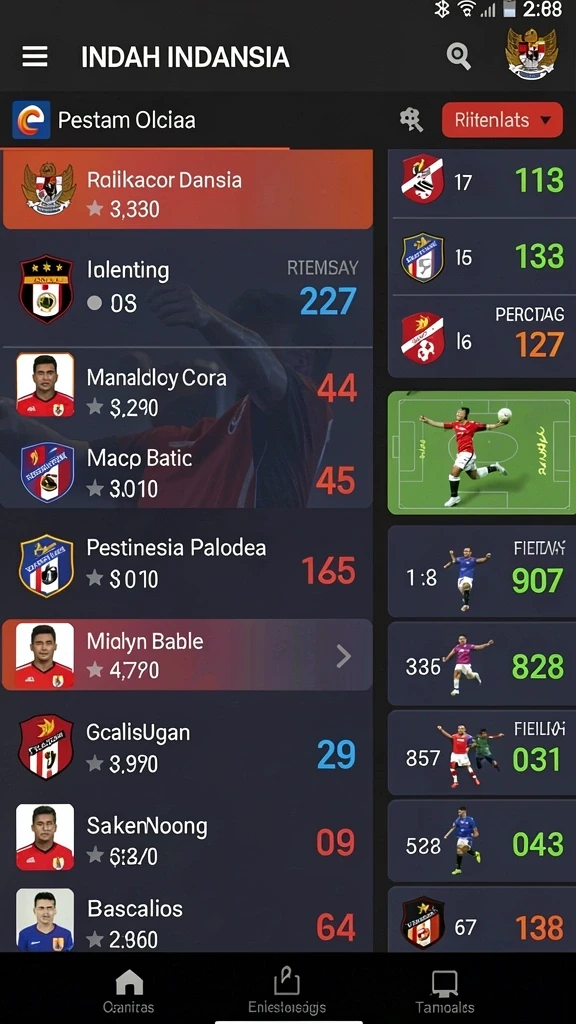The width and height of the screenshot is (576, 1024).
Task: Open the crest profile icon in app bar
Action: tap(532, 54)
